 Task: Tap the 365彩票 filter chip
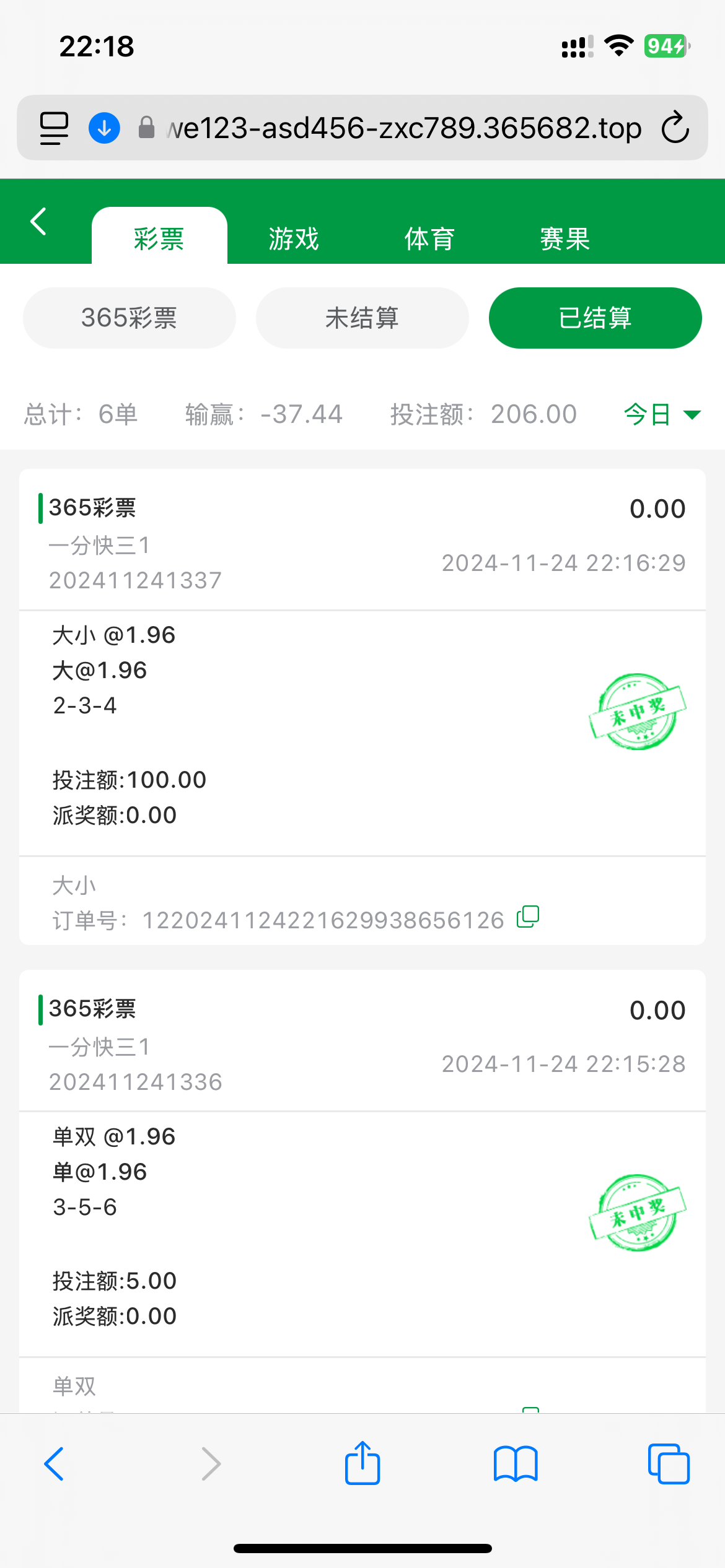tap(130, 318)
